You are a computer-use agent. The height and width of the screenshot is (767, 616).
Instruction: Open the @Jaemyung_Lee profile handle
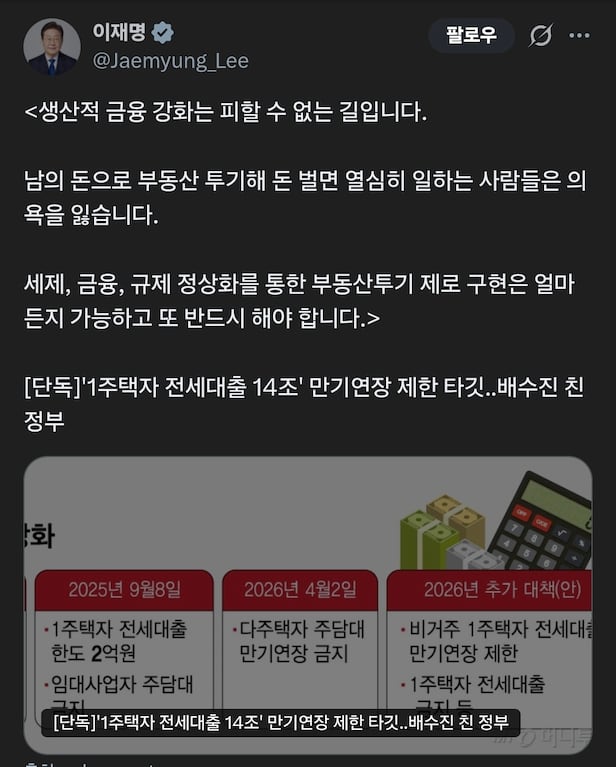pyautogui.click(x=170, y=61)
